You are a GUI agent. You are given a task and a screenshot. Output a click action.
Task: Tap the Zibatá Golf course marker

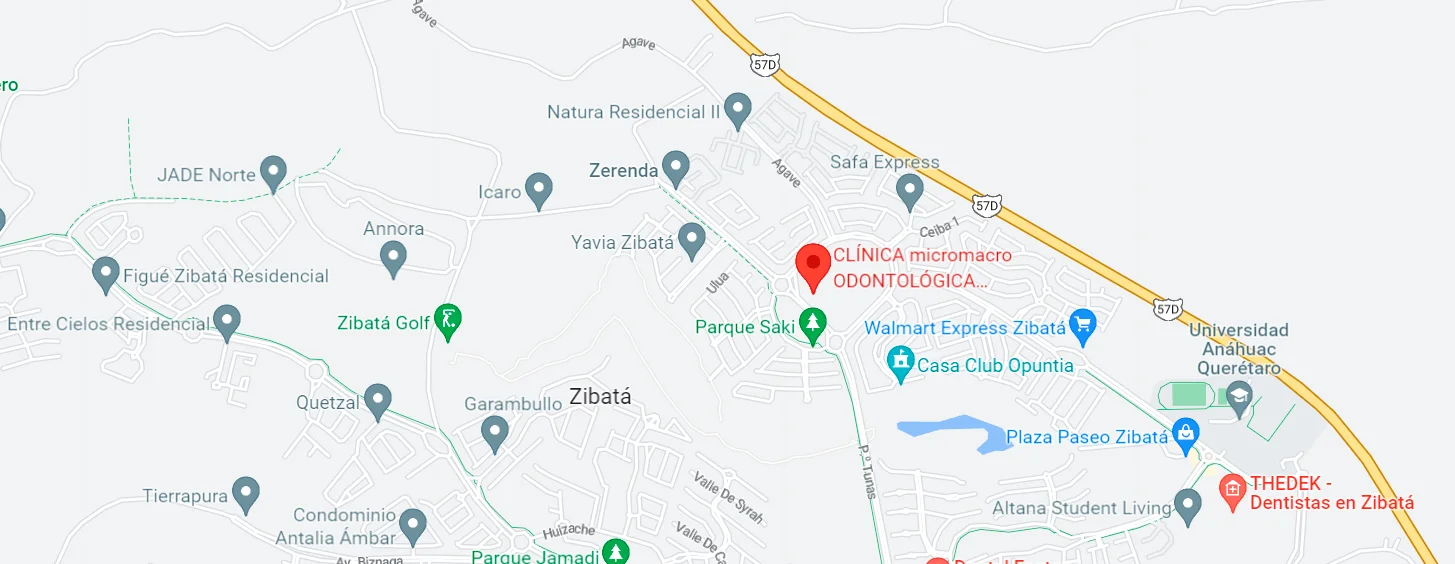pos(449,320)
